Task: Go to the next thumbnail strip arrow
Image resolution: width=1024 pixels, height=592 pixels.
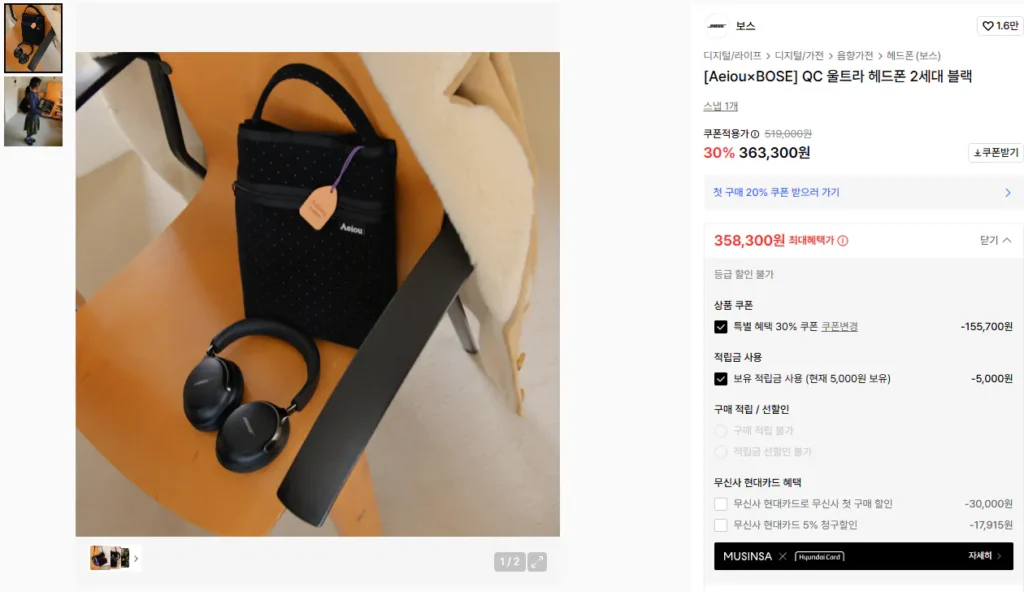Action: point(136,559)
